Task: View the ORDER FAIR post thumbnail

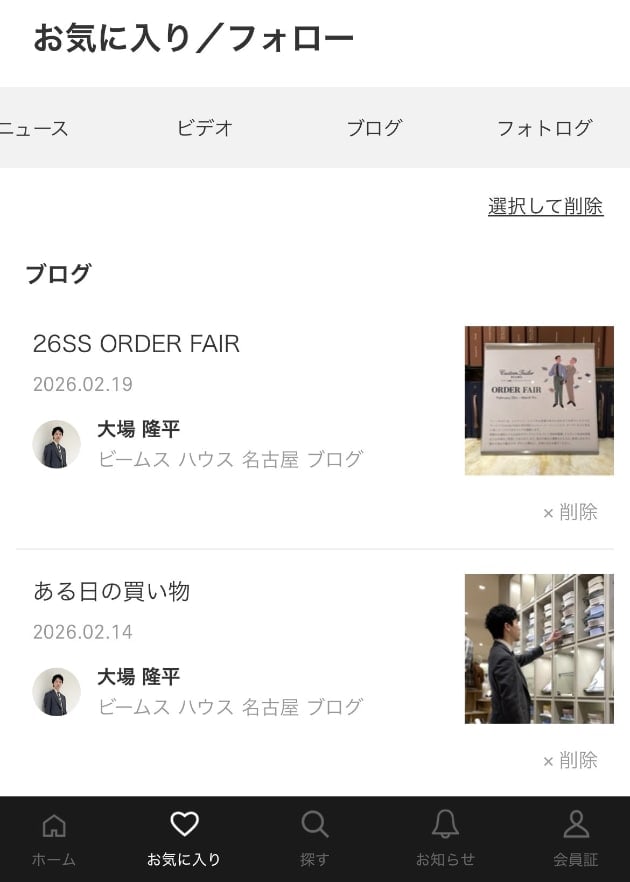Action: pos(539,400)
